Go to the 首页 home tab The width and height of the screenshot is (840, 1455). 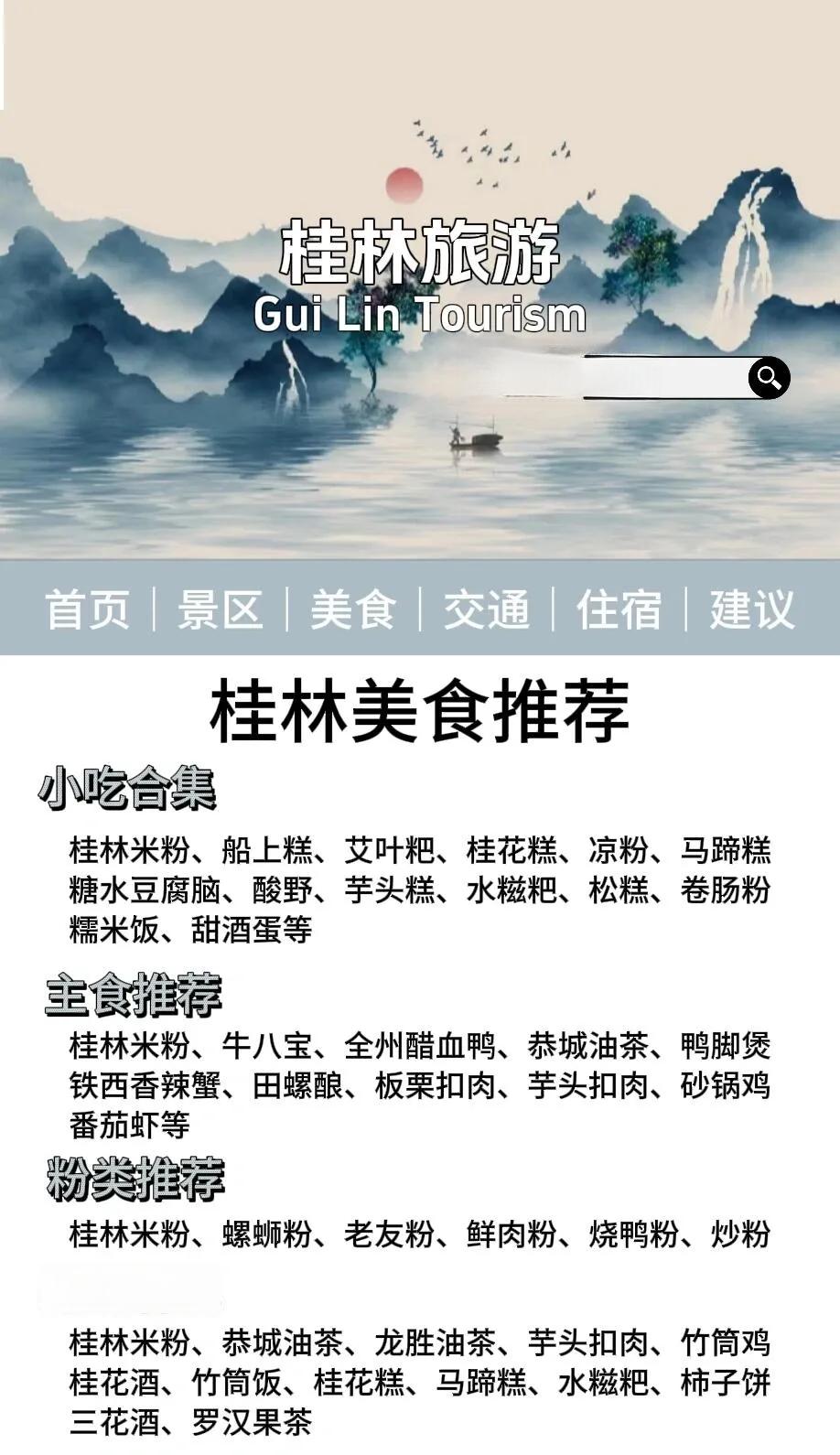[88, 609]
